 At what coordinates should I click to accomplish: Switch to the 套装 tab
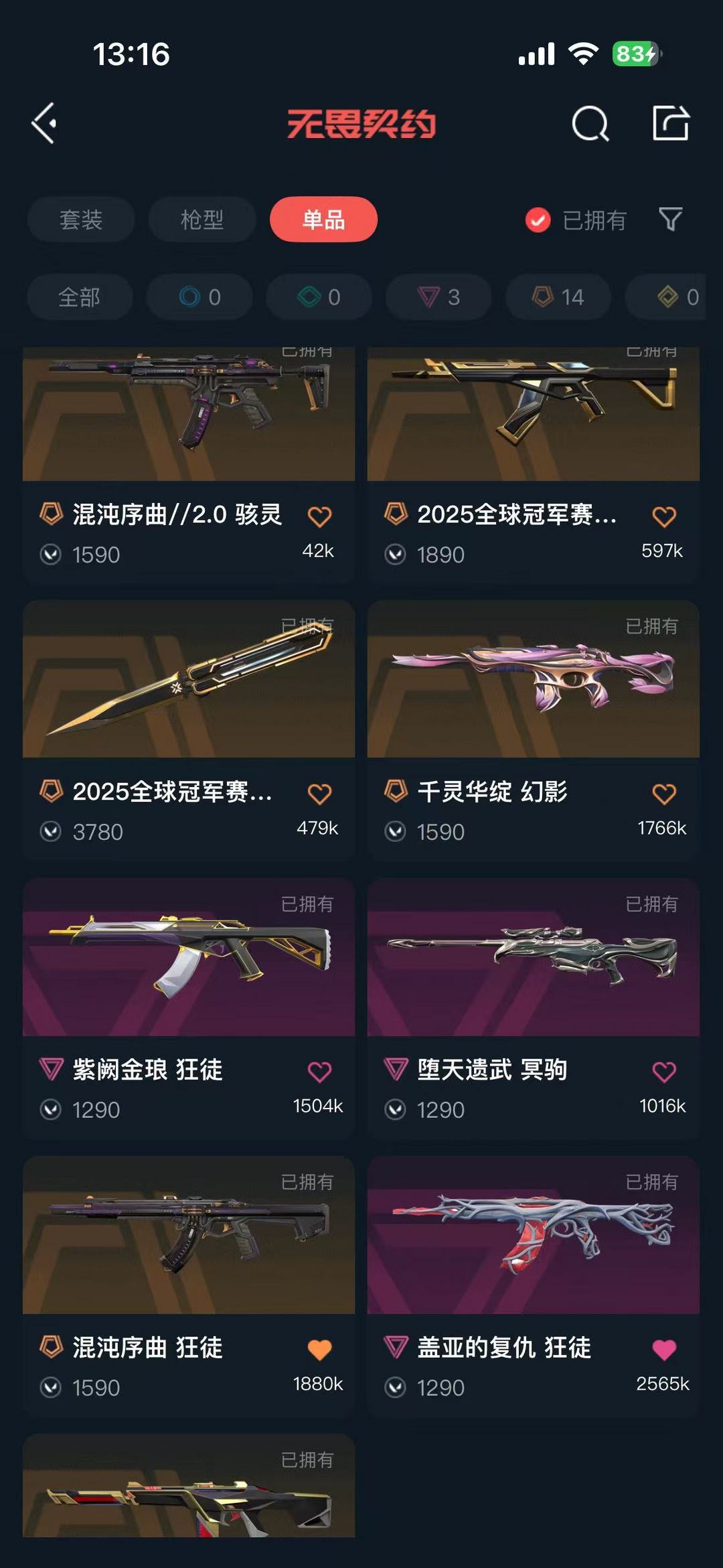(x=81, y=220)
